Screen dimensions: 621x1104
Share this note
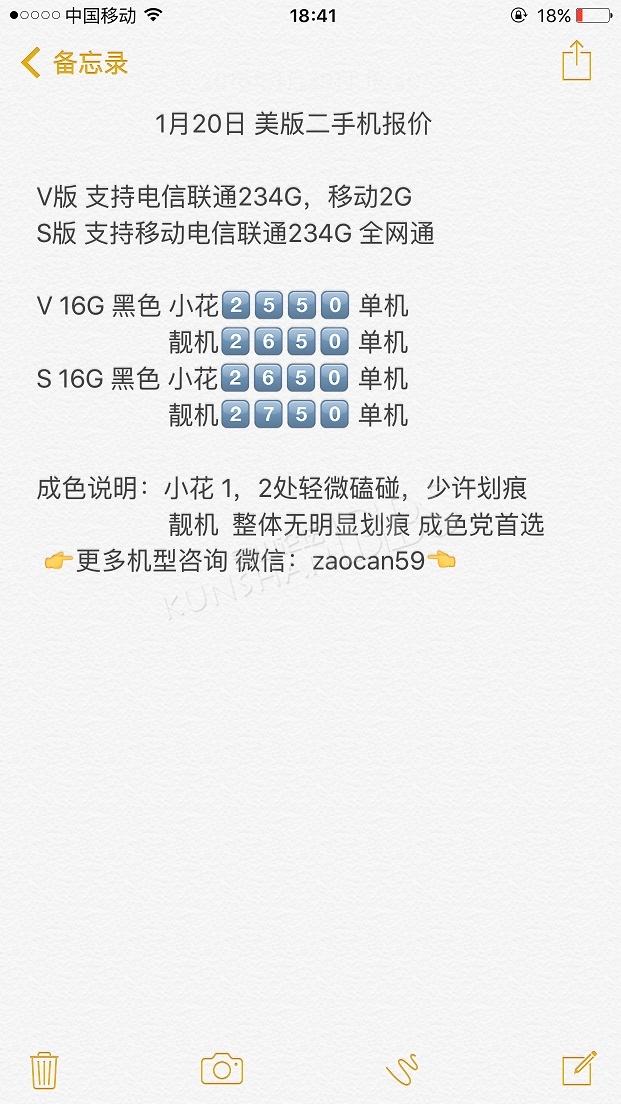pyautogui.click(x=577, y=61)
